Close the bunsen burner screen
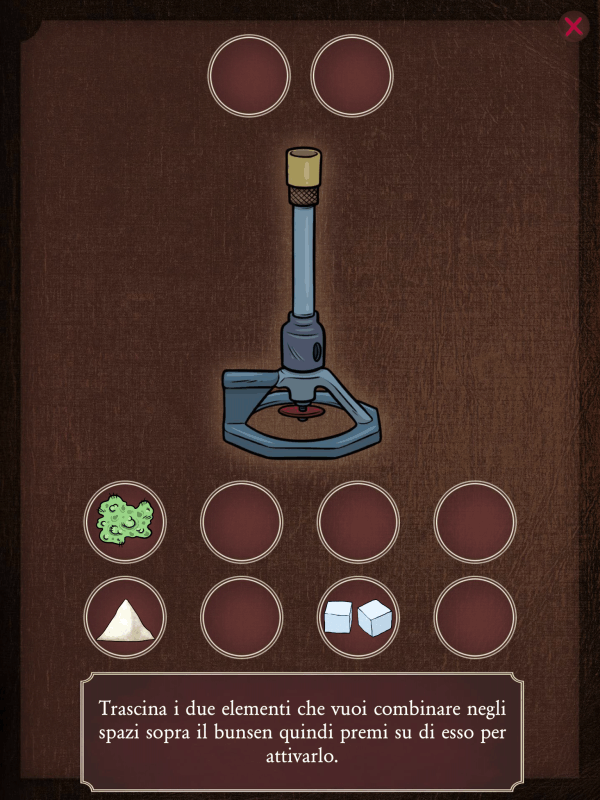The width and height of the screenshot is (600, 800). pyautogui.click(x=574, y=26)
